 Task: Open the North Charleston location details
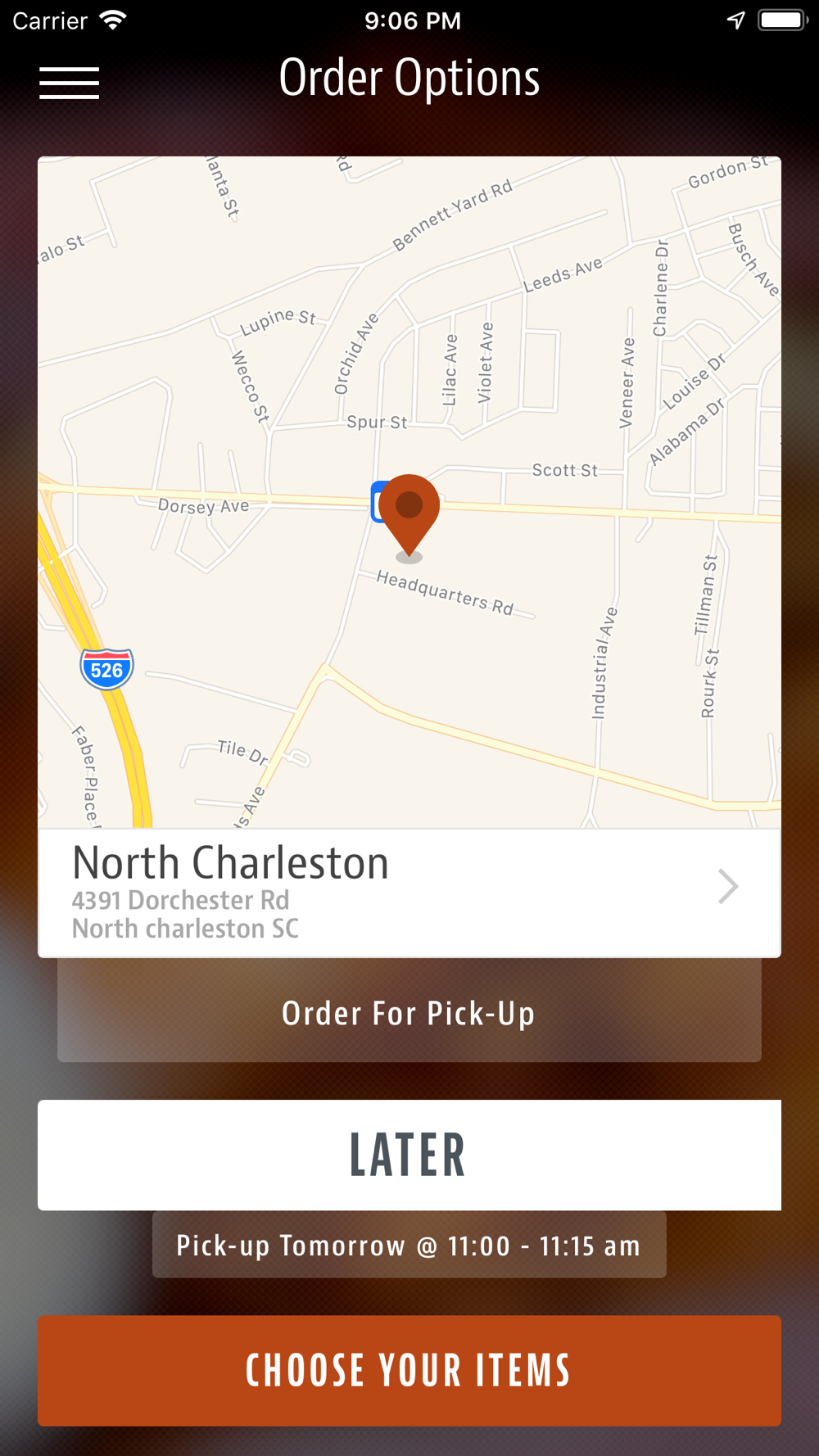tap(409, 893)
